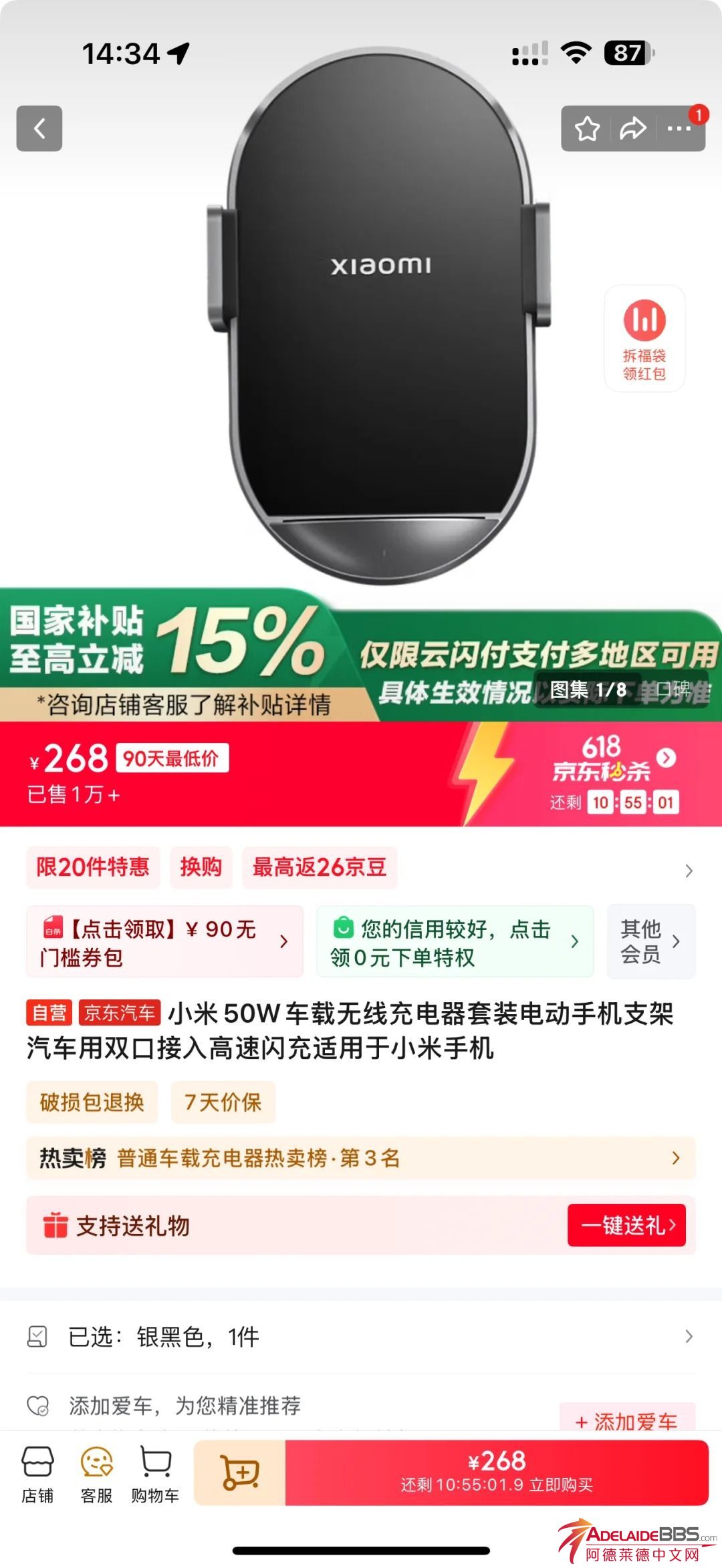The height and width of the screenshot is (1568, 722).
Task: Add this item to the cart
Action: point(240,1472)
